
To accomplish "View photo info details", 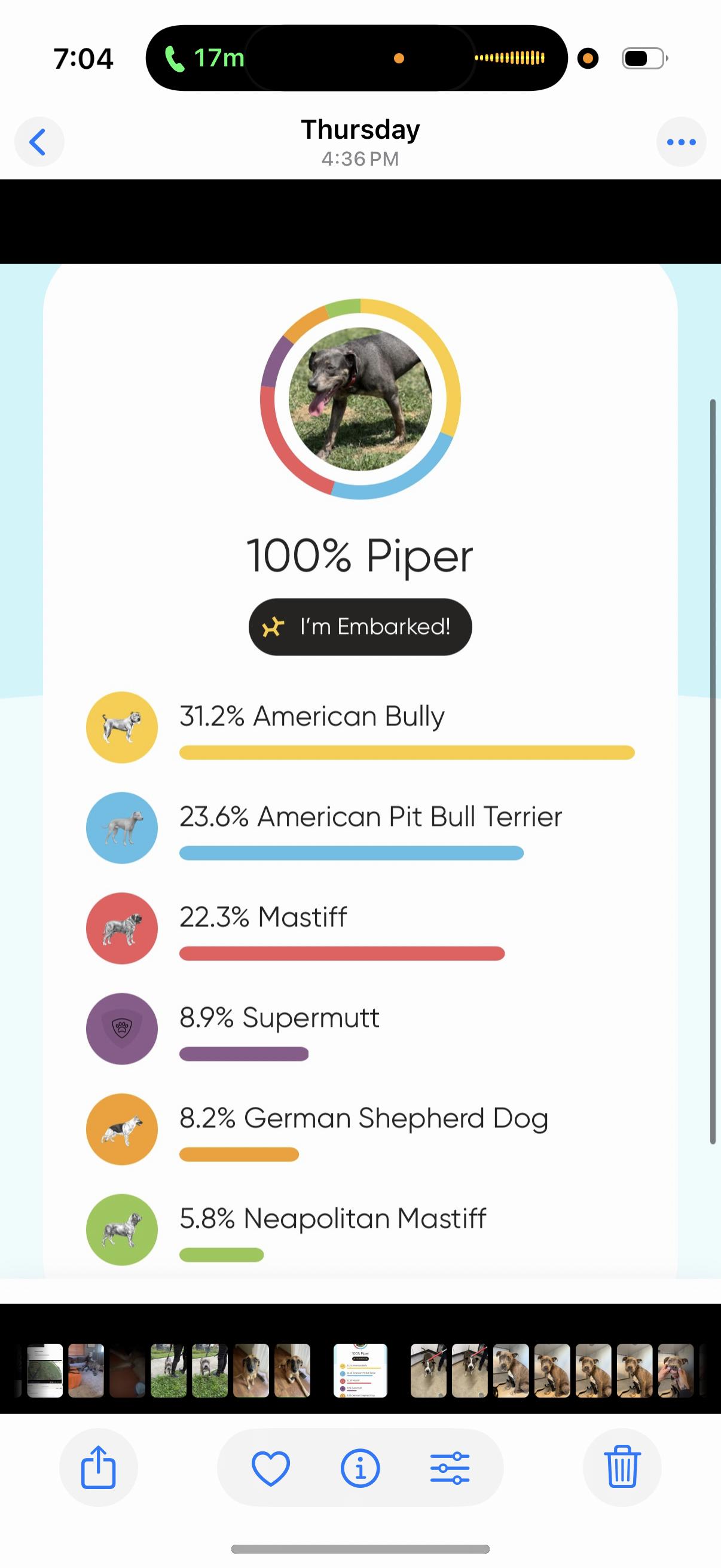I will click(360, 1468).
